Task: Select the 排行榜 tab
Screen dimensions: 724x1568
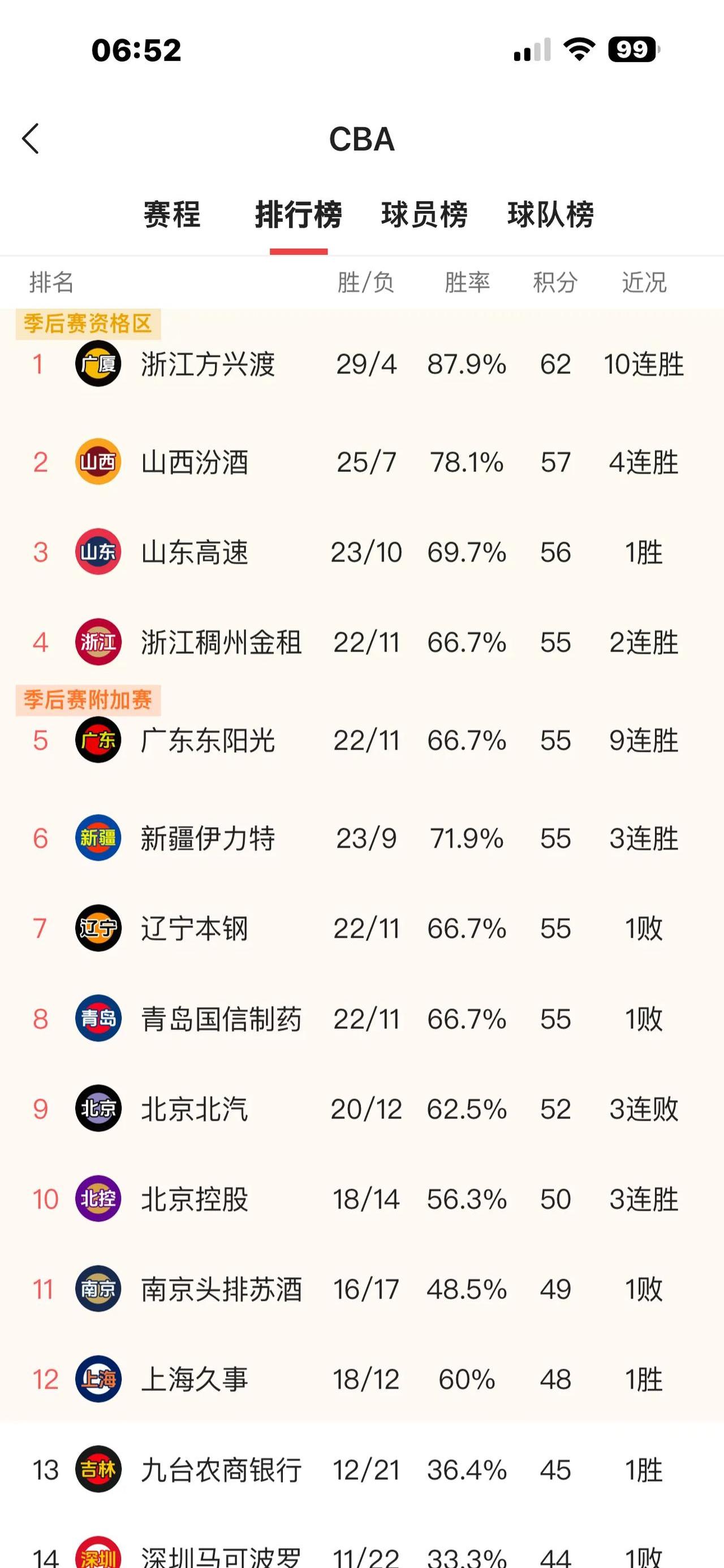Action: pyautogui.click(x=299, y=215)
